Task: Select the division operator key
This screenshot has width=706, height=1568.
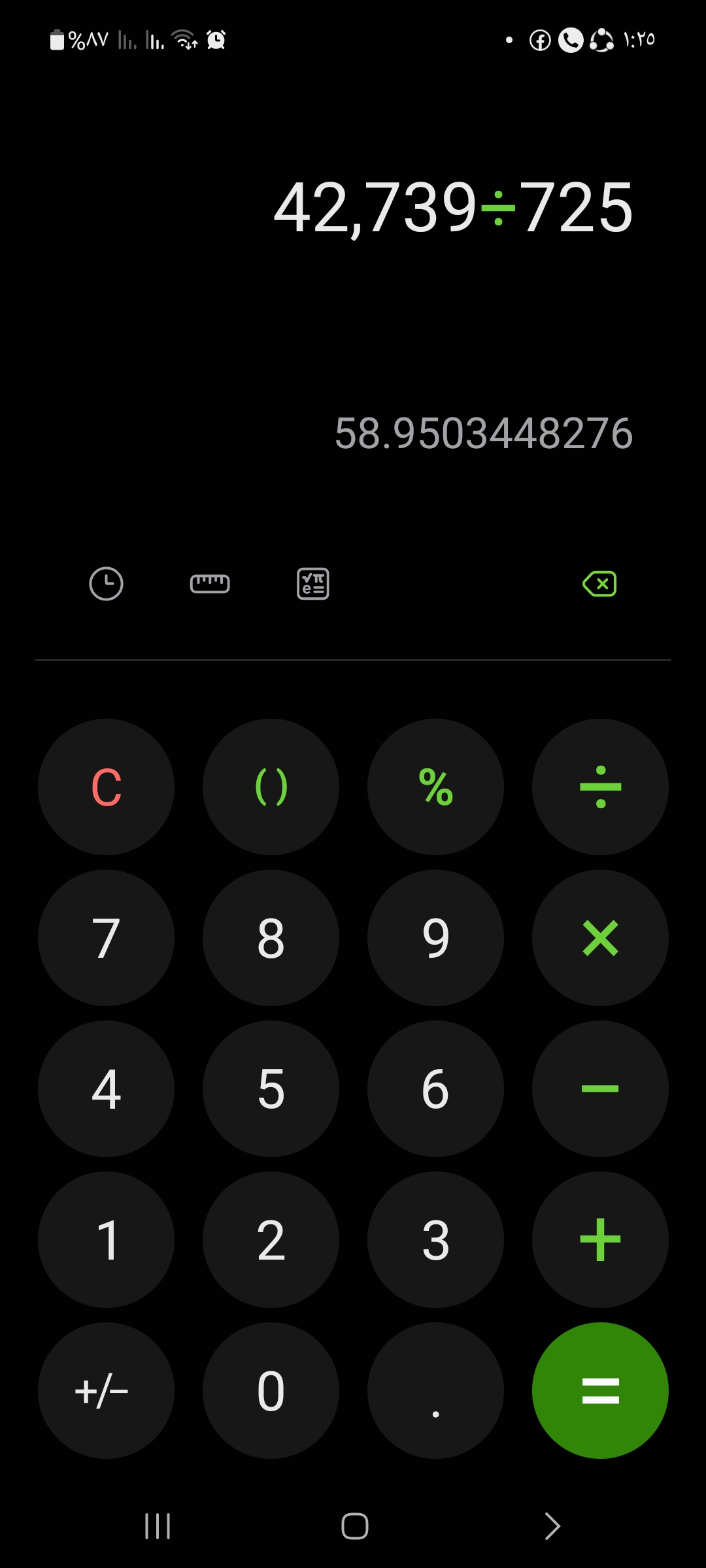Action: 600,787
